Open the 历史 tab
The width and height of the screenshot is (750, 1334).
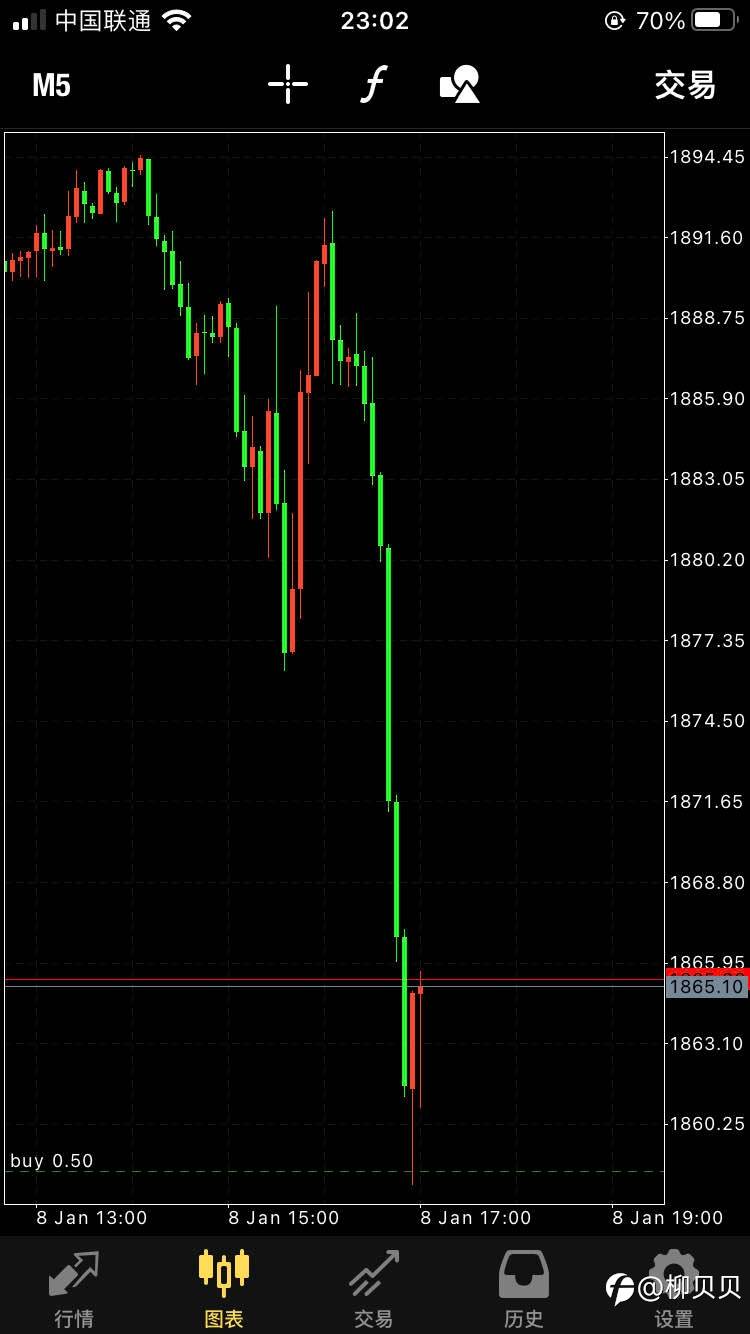(524, 1289)
